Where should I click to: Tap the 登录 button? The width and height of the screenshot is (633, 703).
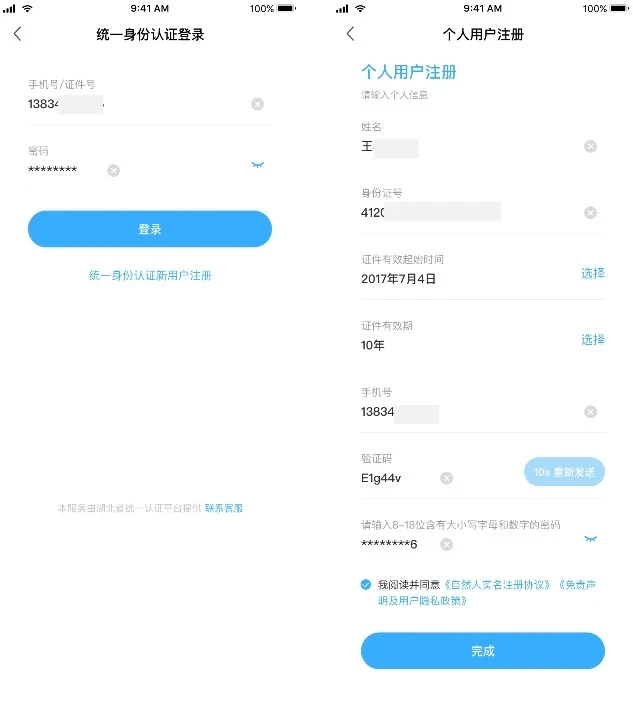(x=150, y=229)
